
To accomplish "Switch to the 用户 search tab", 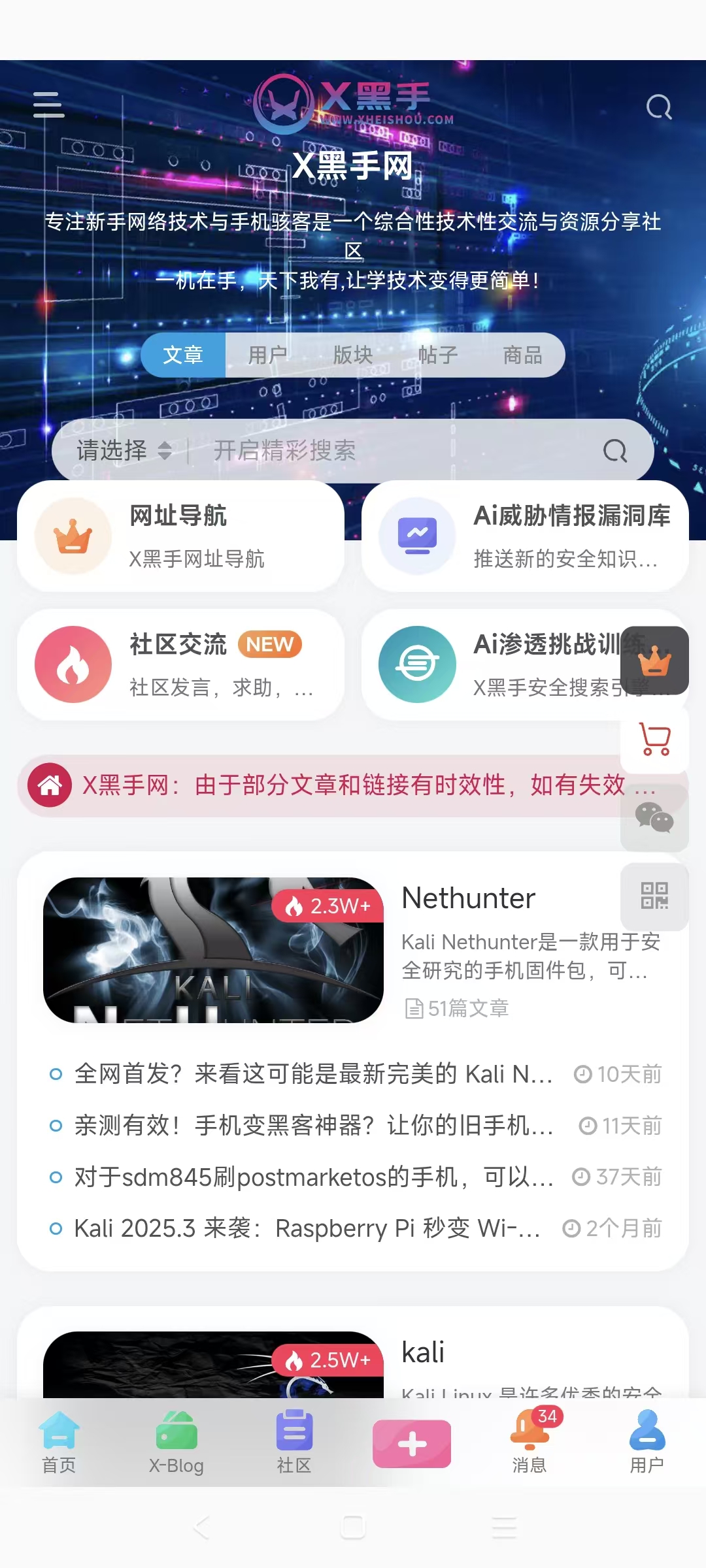I will (x=267, y=355).
